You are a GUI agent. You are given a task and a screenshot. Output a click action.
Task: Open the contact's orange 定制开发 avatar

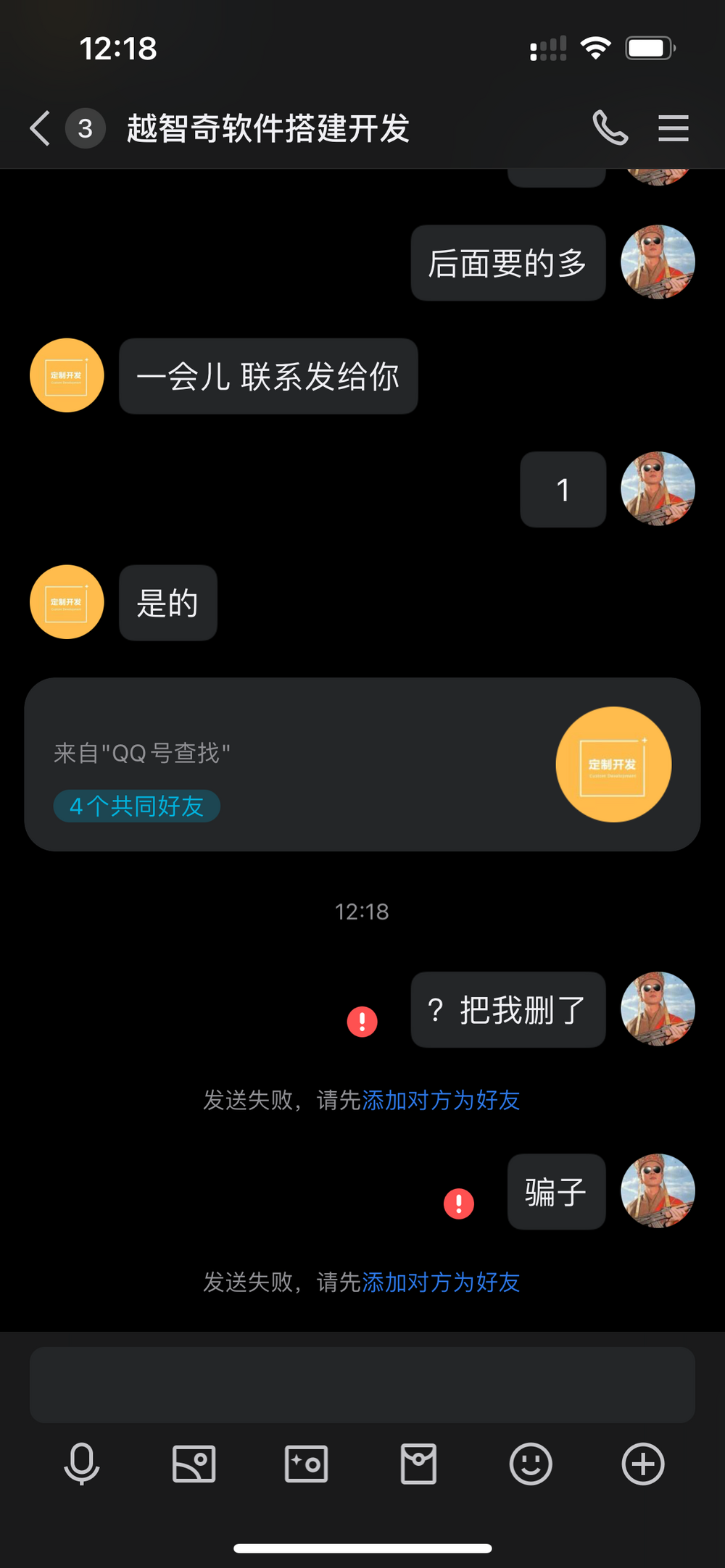click(66, 375)
